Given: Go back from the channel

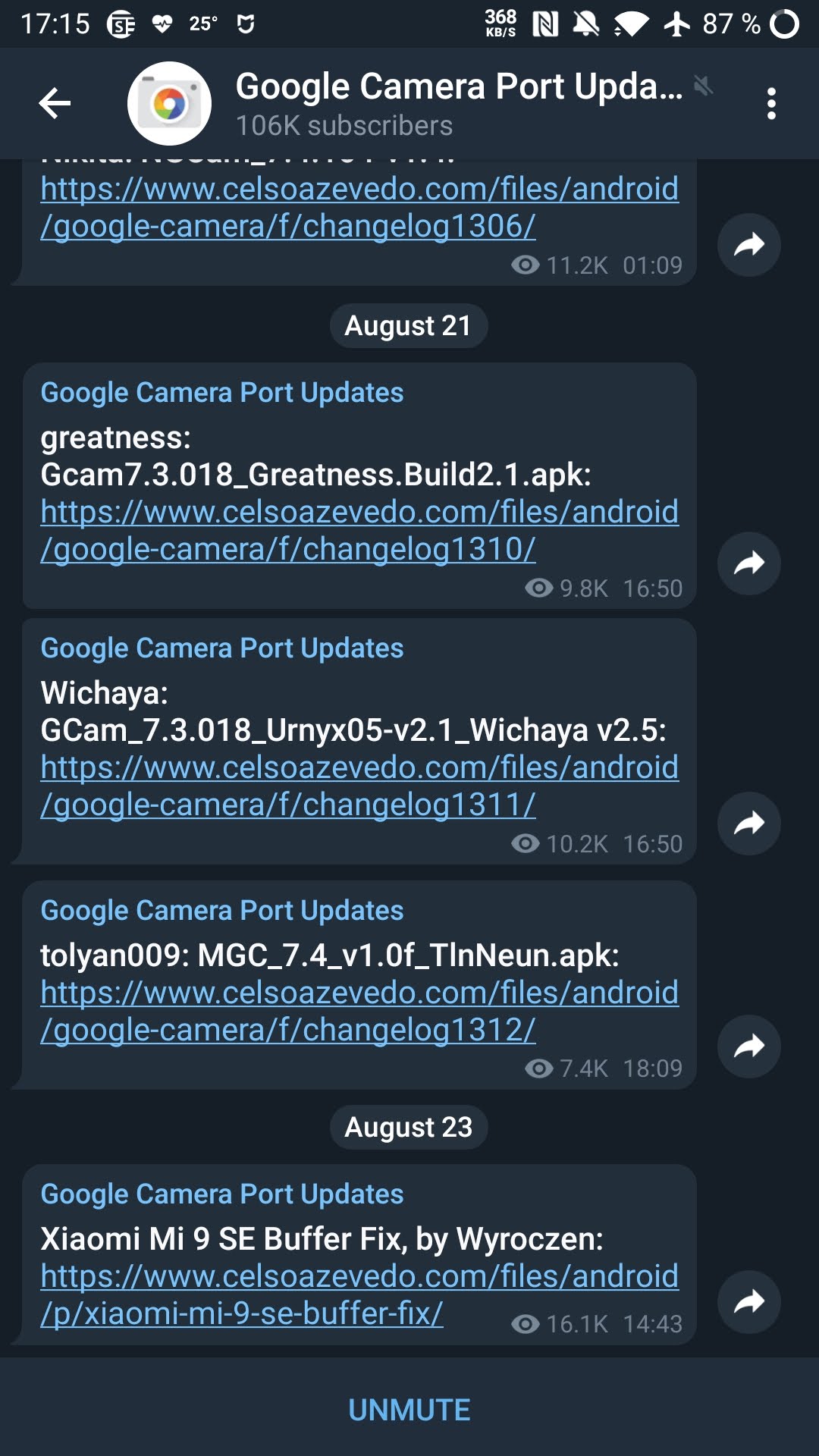Looking at the screenshot, I should (55, 103).
